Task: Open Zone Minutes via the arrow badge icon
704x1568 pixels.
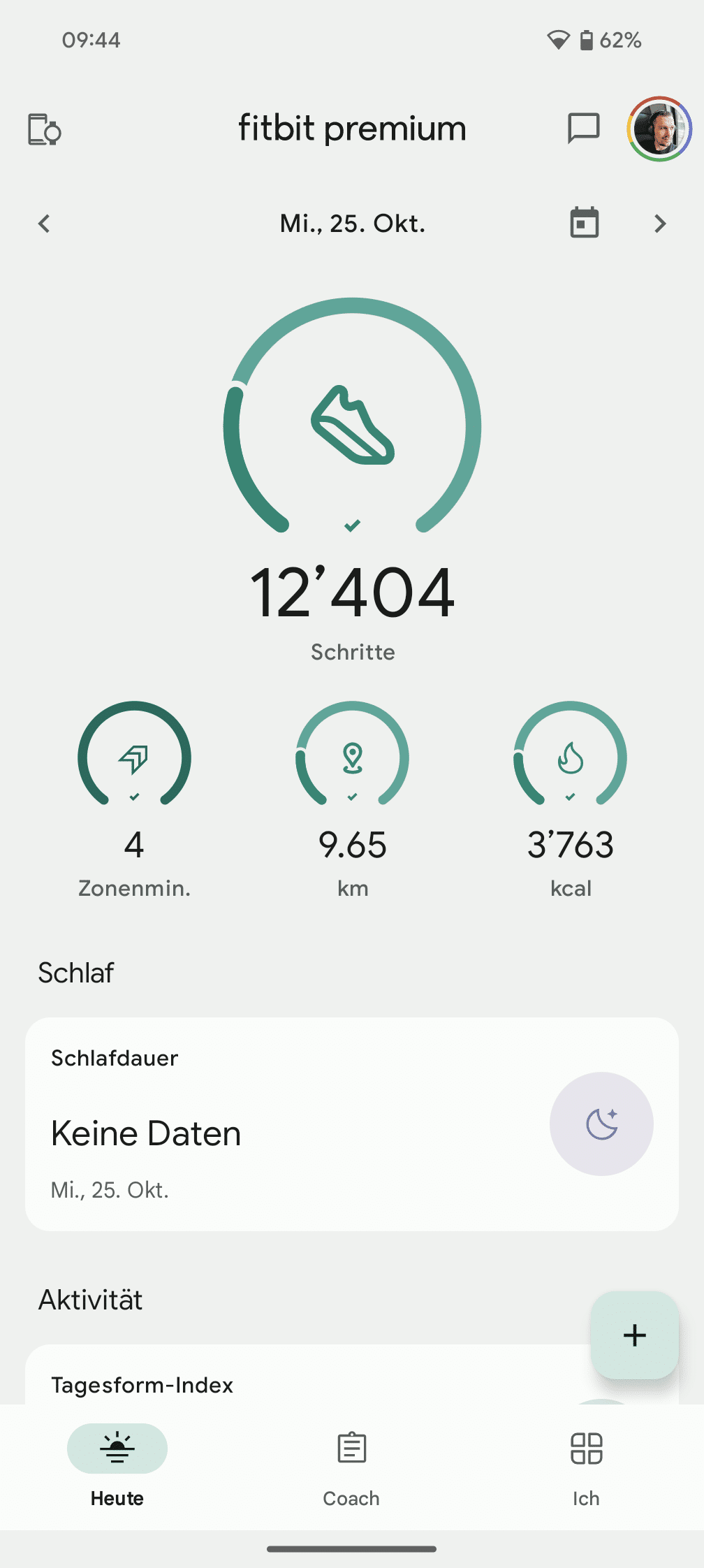Action: (133, 758)
